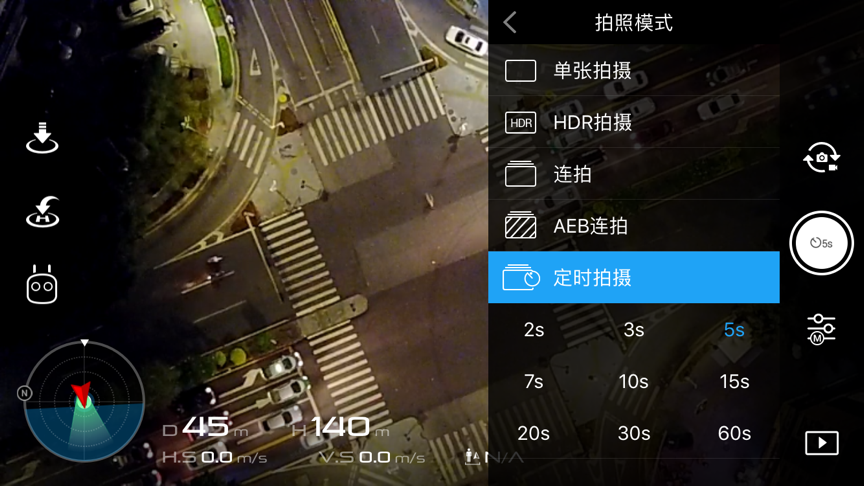864x486 pixels.
Task: Set timer interval to 3s
Action: pos(634,330)
